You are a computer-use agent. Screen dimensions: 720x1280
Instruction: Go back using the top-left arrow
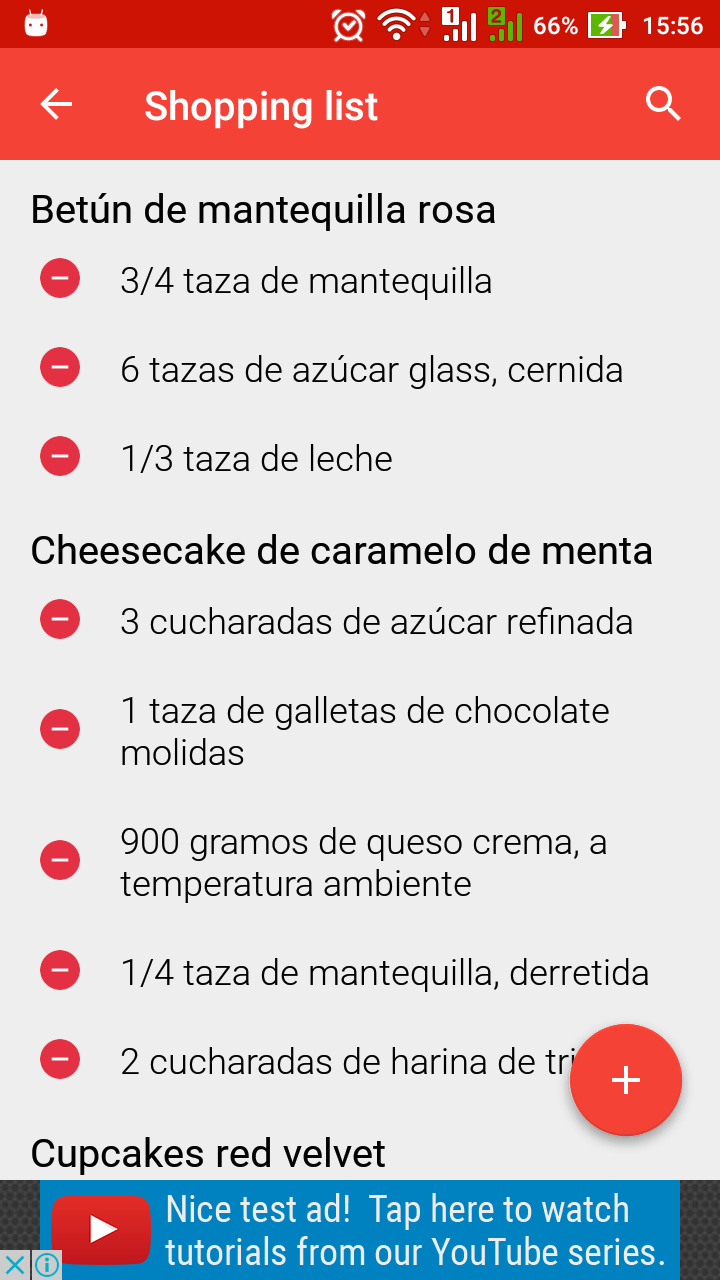pos(56,105)
